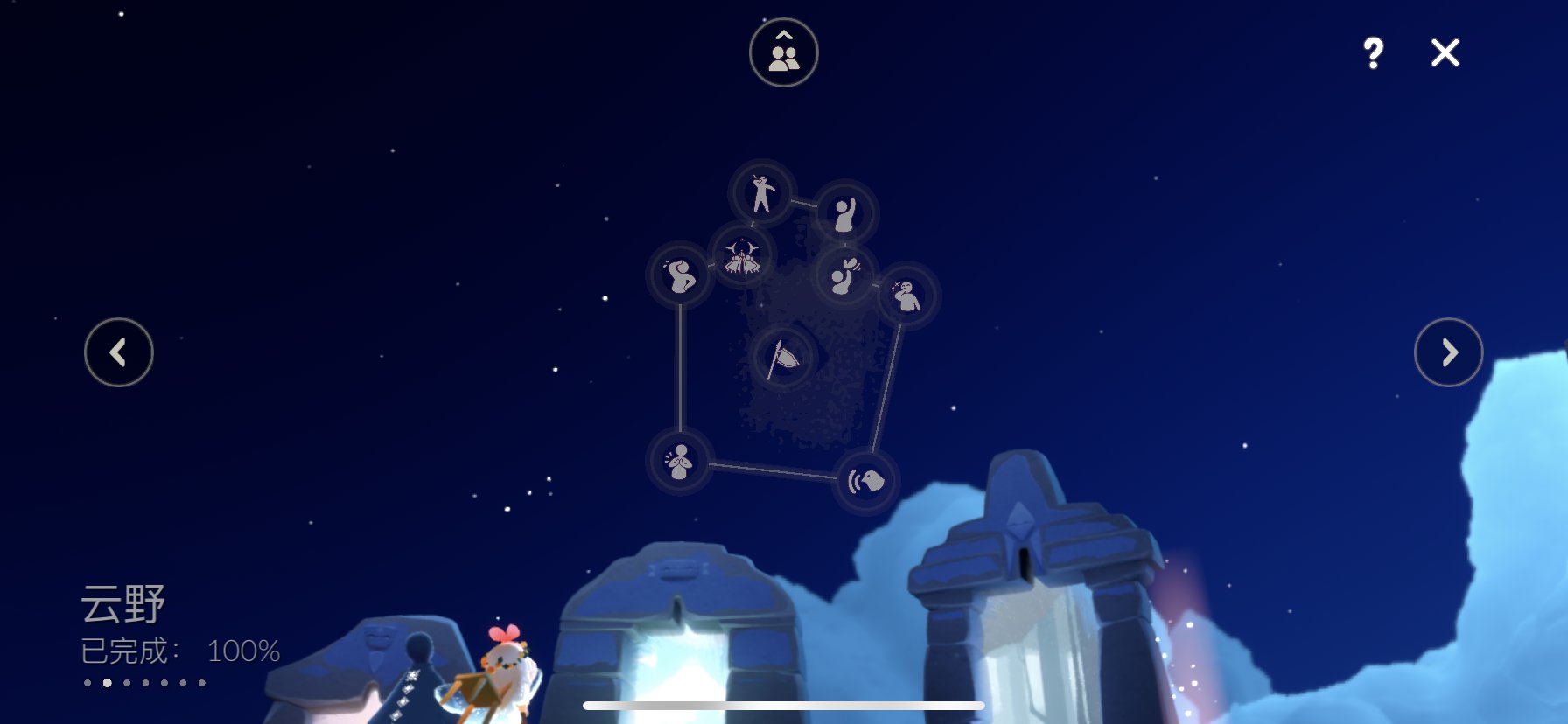Viewport: 1568px width, 724px height.
Task: Select the laughing pointing spirit node
Action: 762,193
